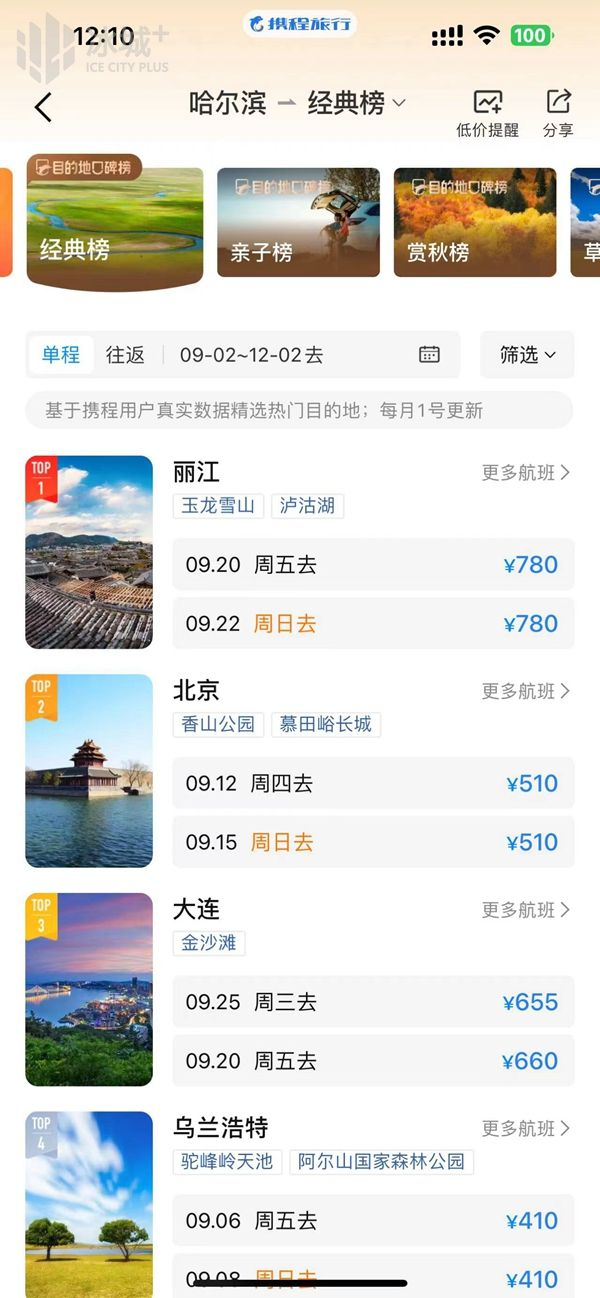600x1298 pixels.
Task: View 更多航班 for 北京
Action: click(x=525, y=691)
